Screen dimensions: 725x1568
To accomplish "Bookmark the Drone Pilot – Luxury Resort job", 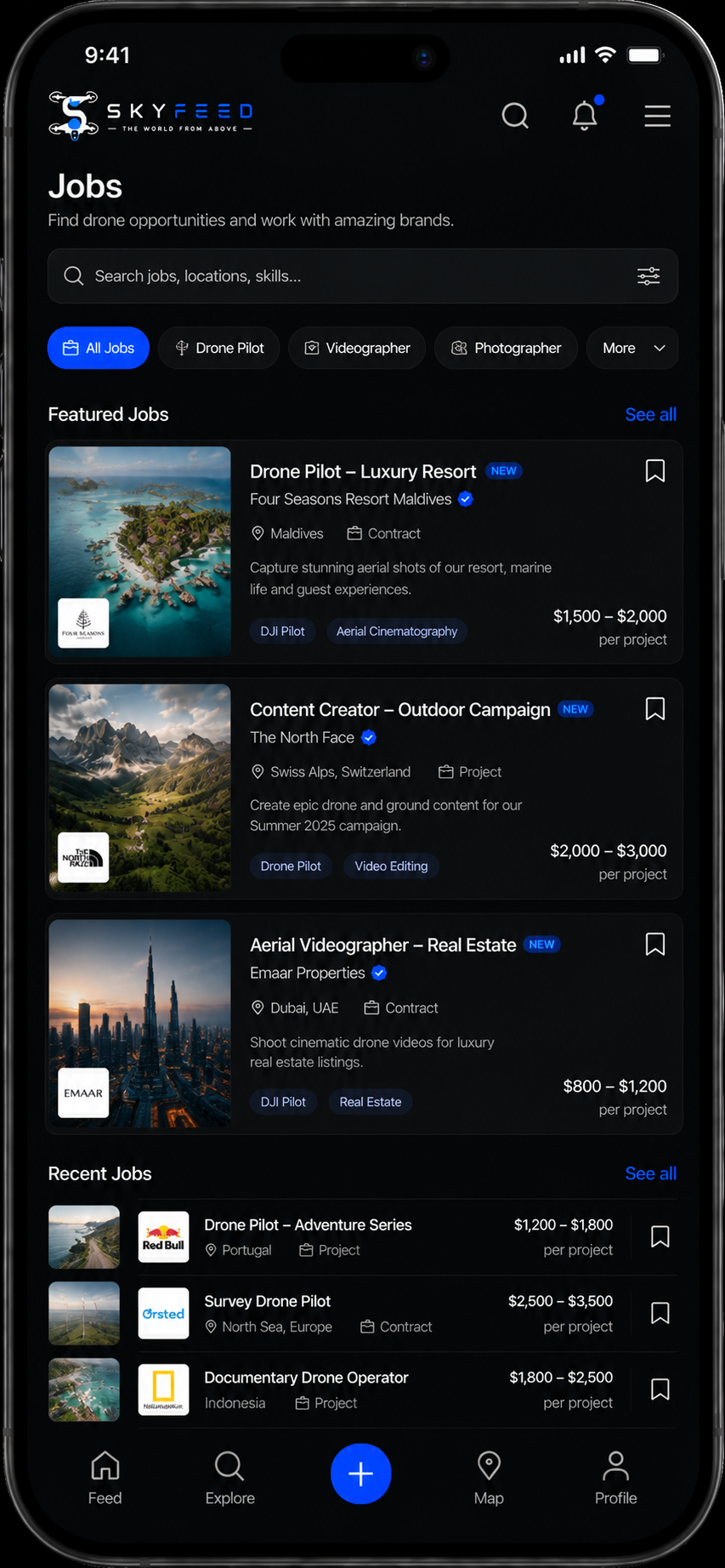I will coord(655,471).
